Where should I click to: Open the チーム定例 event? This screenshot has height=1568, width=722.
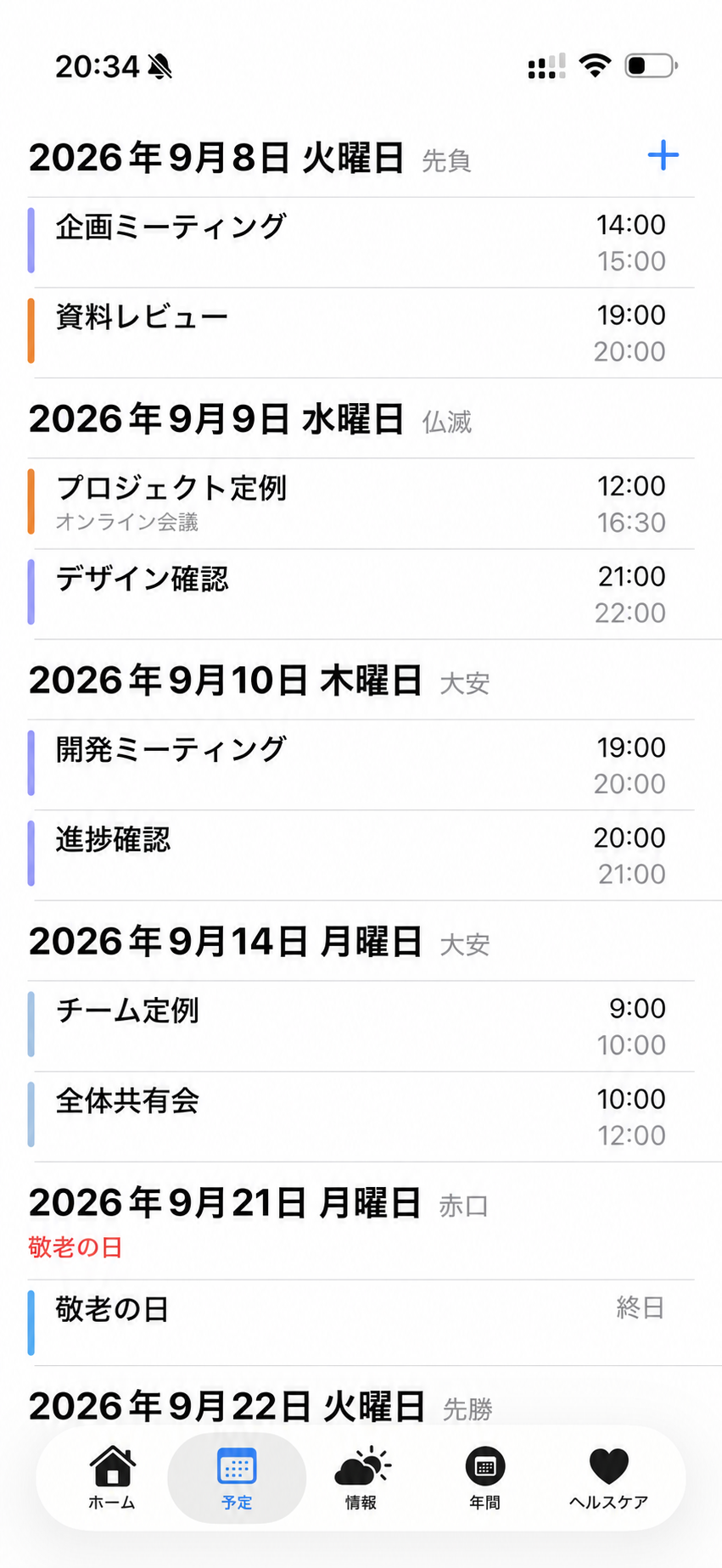[361, 1027]
